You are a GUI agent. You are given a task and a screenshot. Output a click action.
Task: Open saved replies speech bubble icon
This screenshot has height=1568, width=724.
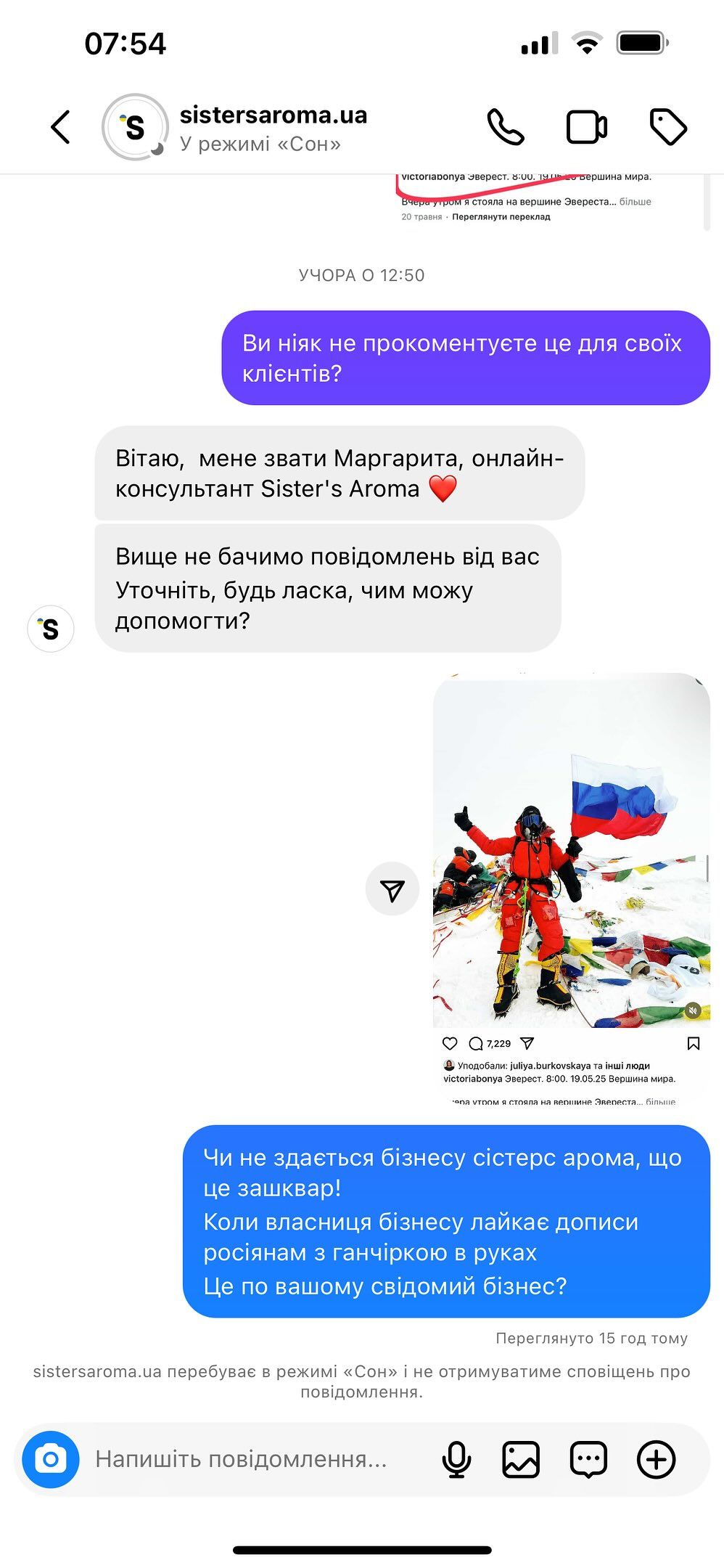pos(588,1459)
